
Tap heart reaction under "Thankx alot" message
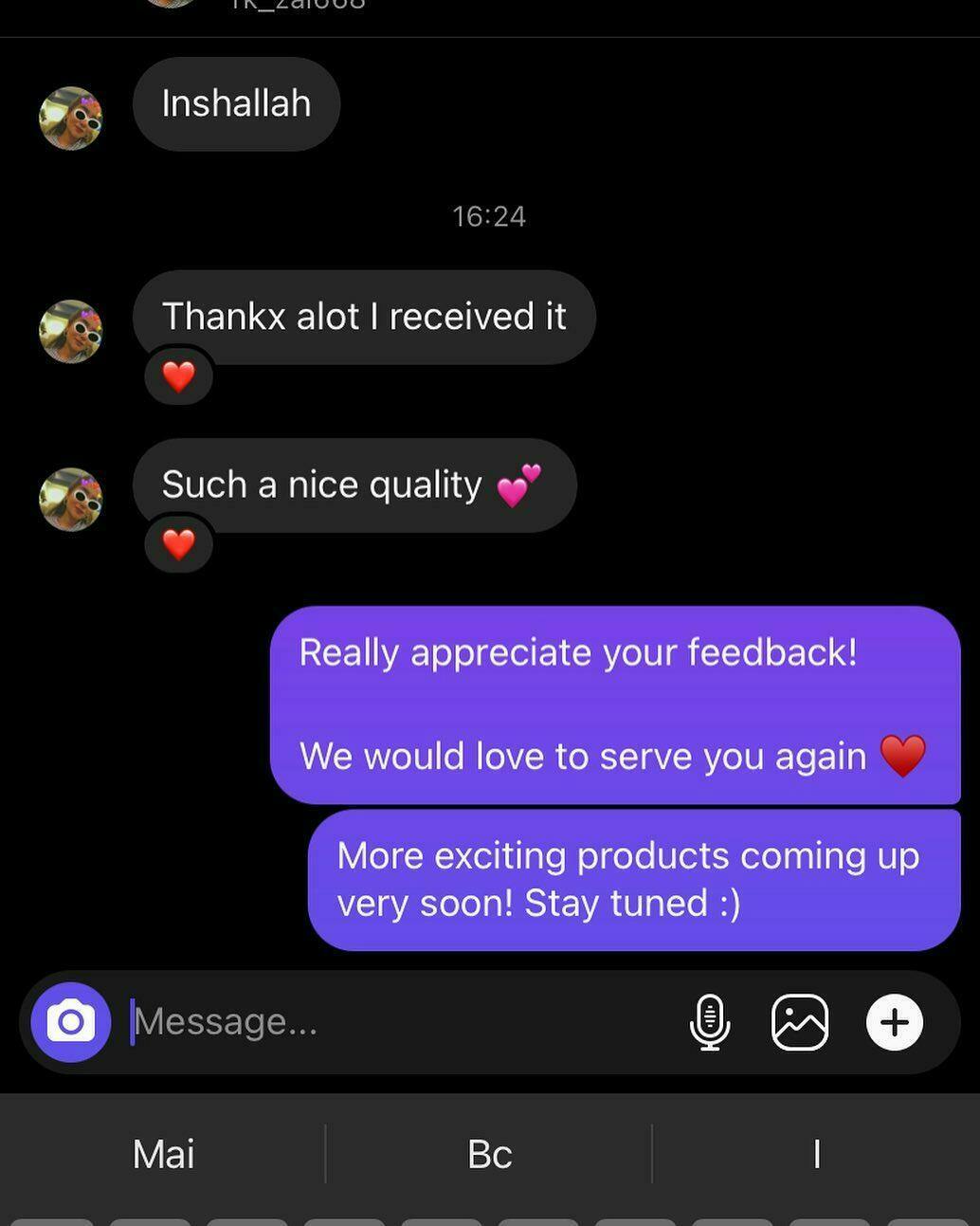point(178,376)
